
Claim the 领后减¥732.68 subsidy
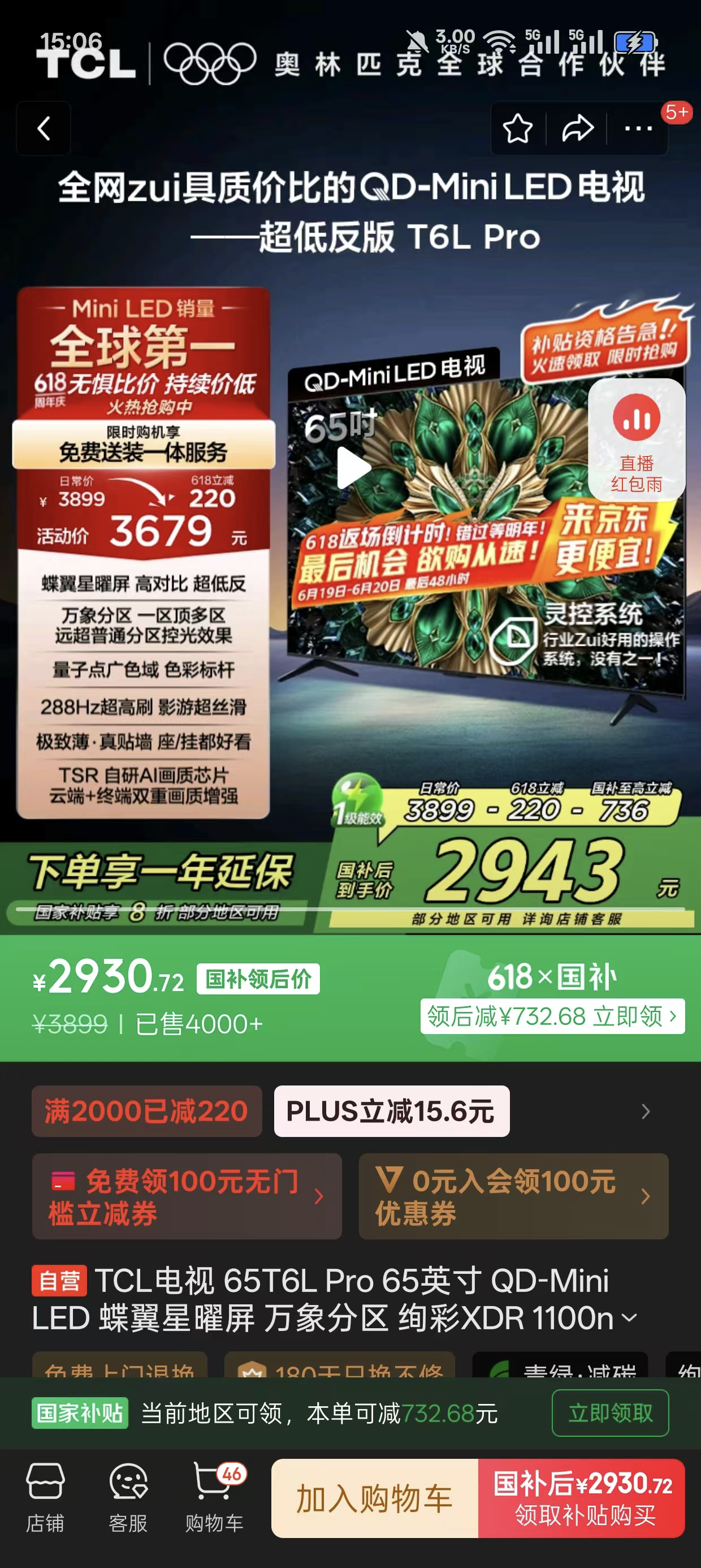pyautogui.click(x=552, y=1016)
